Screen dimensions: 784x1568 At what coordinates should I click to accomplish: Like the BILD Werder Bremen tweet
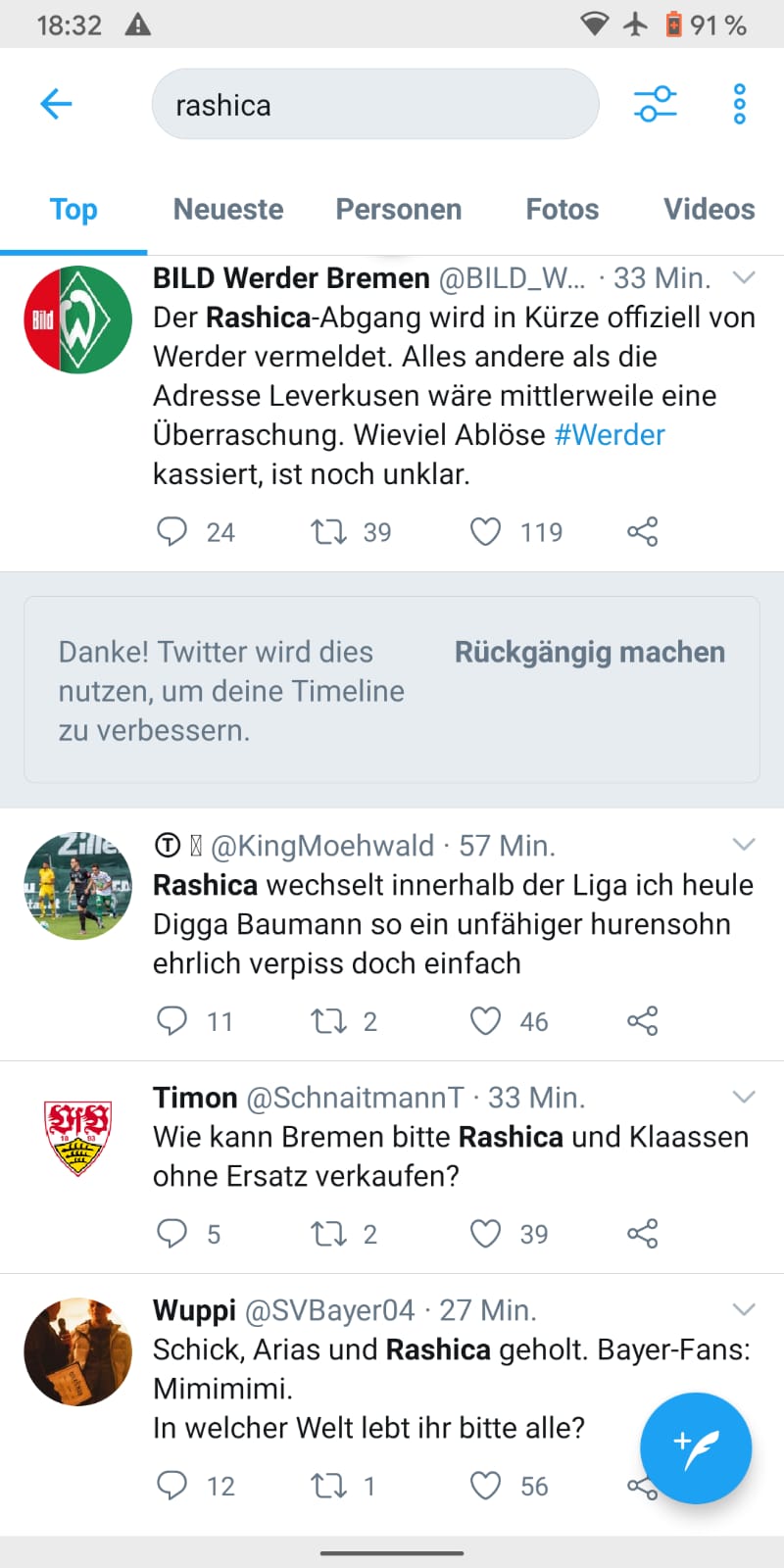tap(486, 532)
